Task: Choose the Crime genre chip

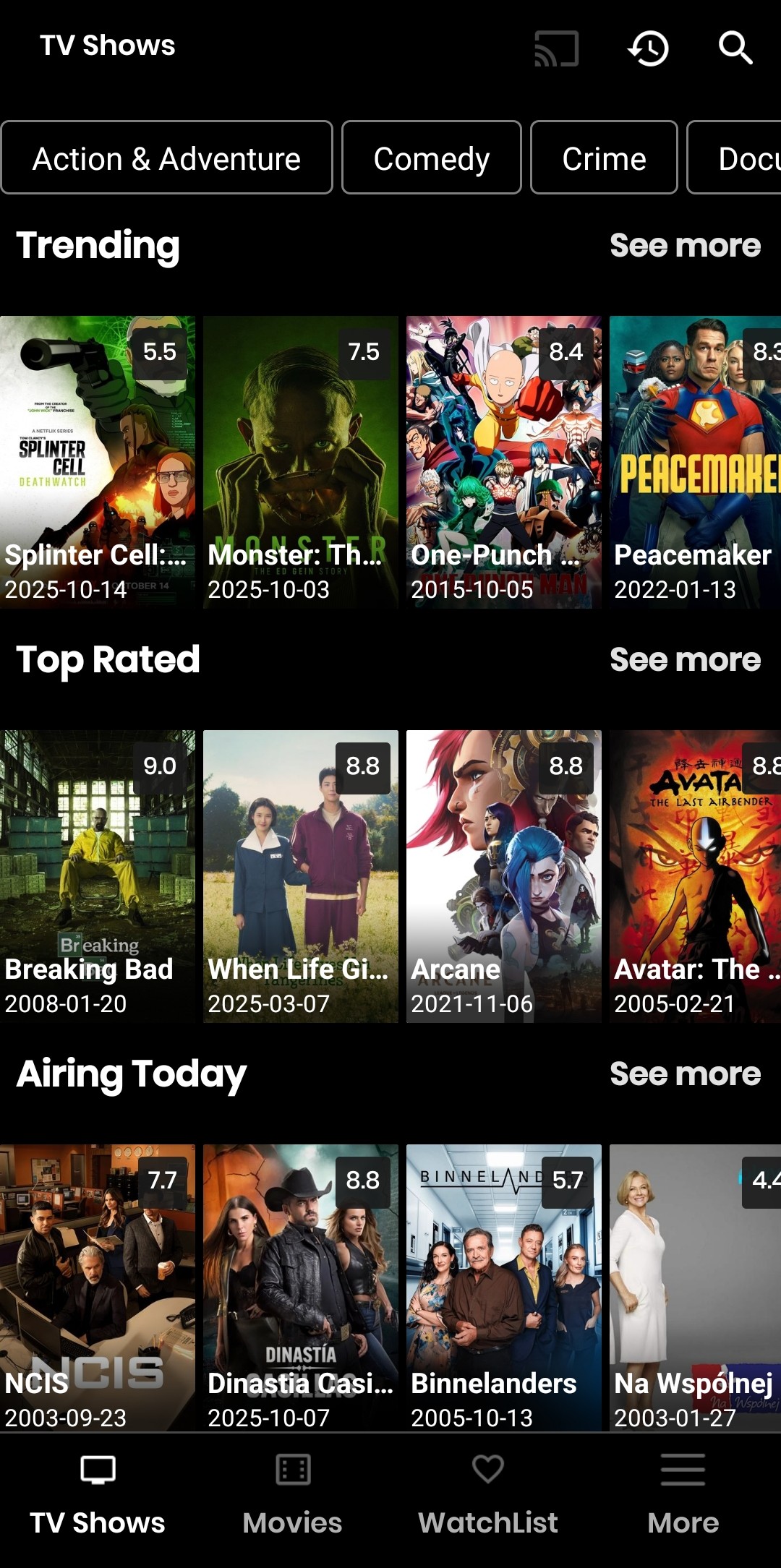Action: (604, 158)
